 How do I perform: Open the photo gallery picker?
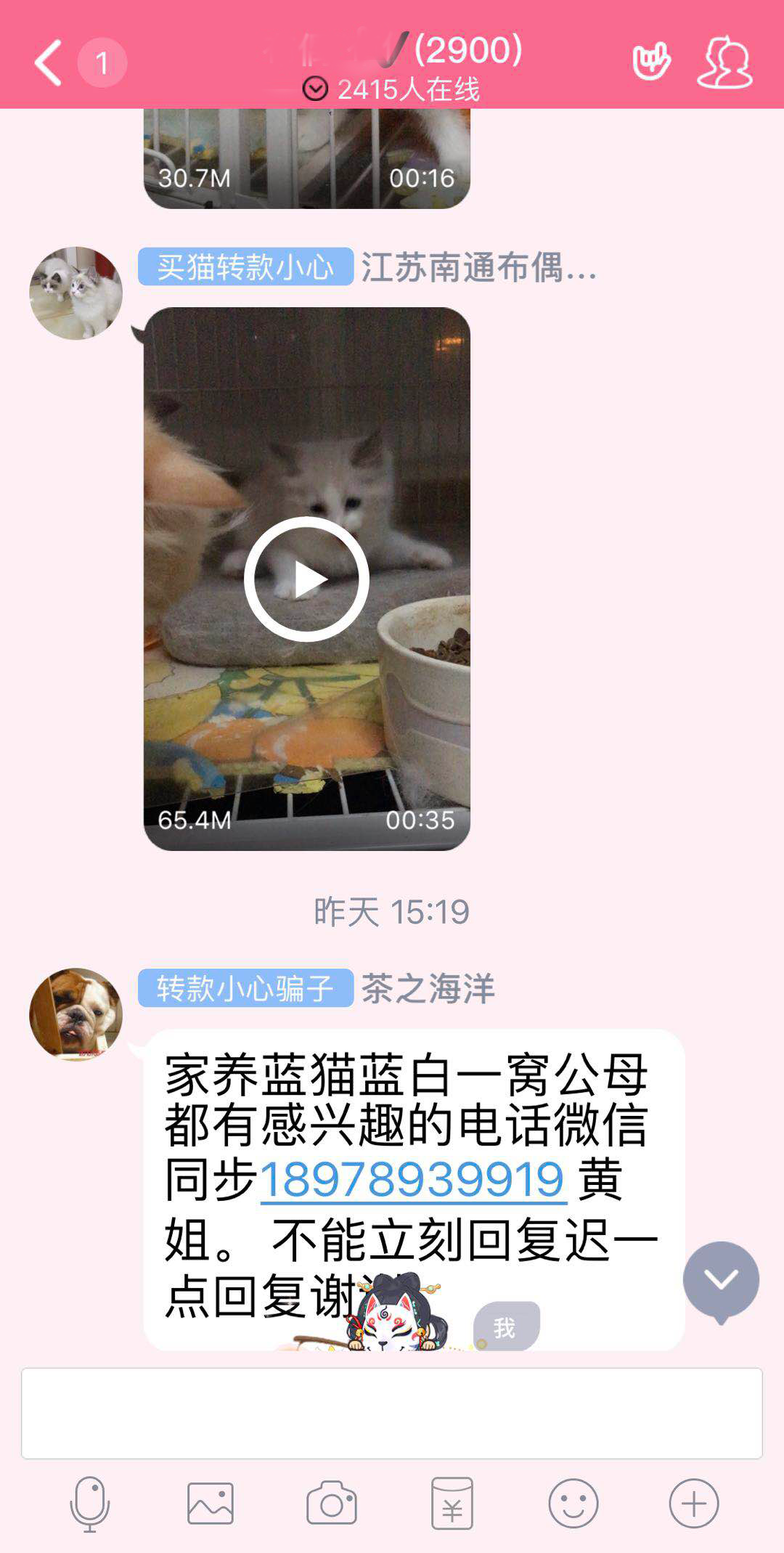click(211, 1504)
